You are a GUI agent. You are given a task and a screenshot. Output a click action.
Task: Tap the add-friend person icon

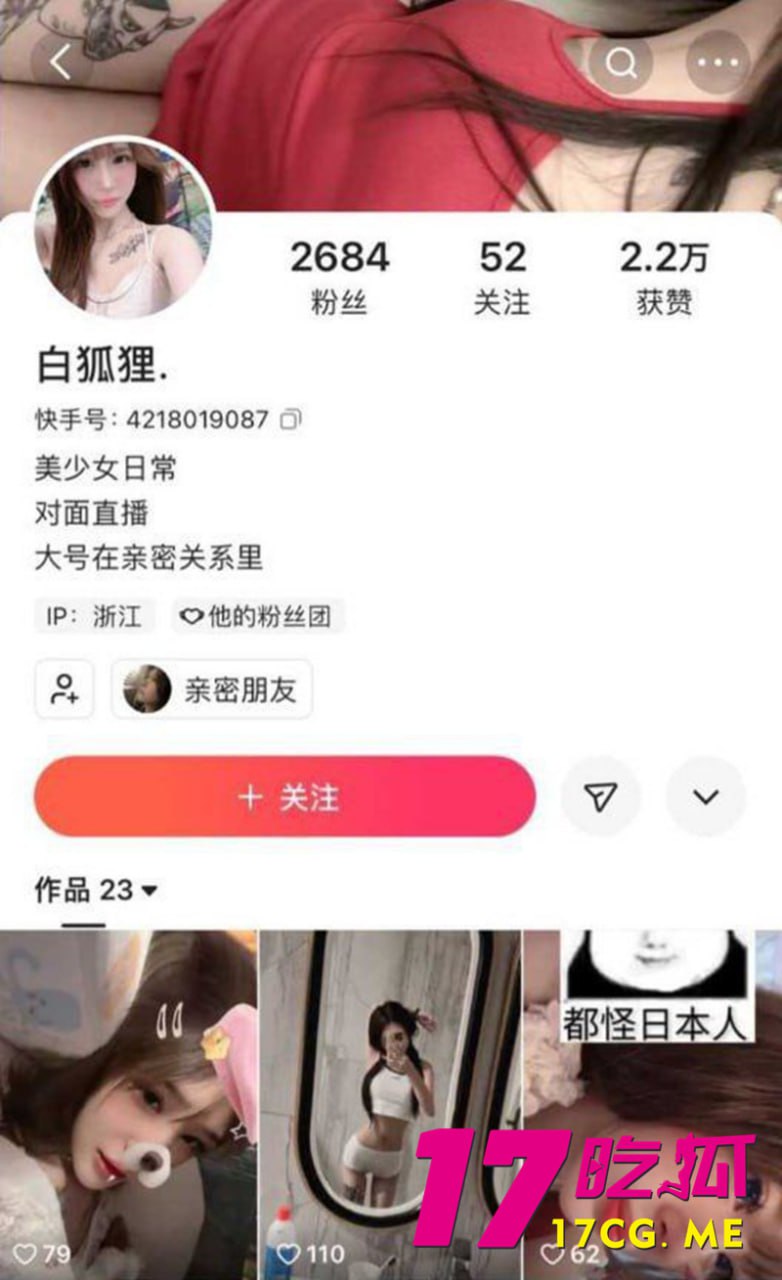pyautogui.click(x=64, y=688)
